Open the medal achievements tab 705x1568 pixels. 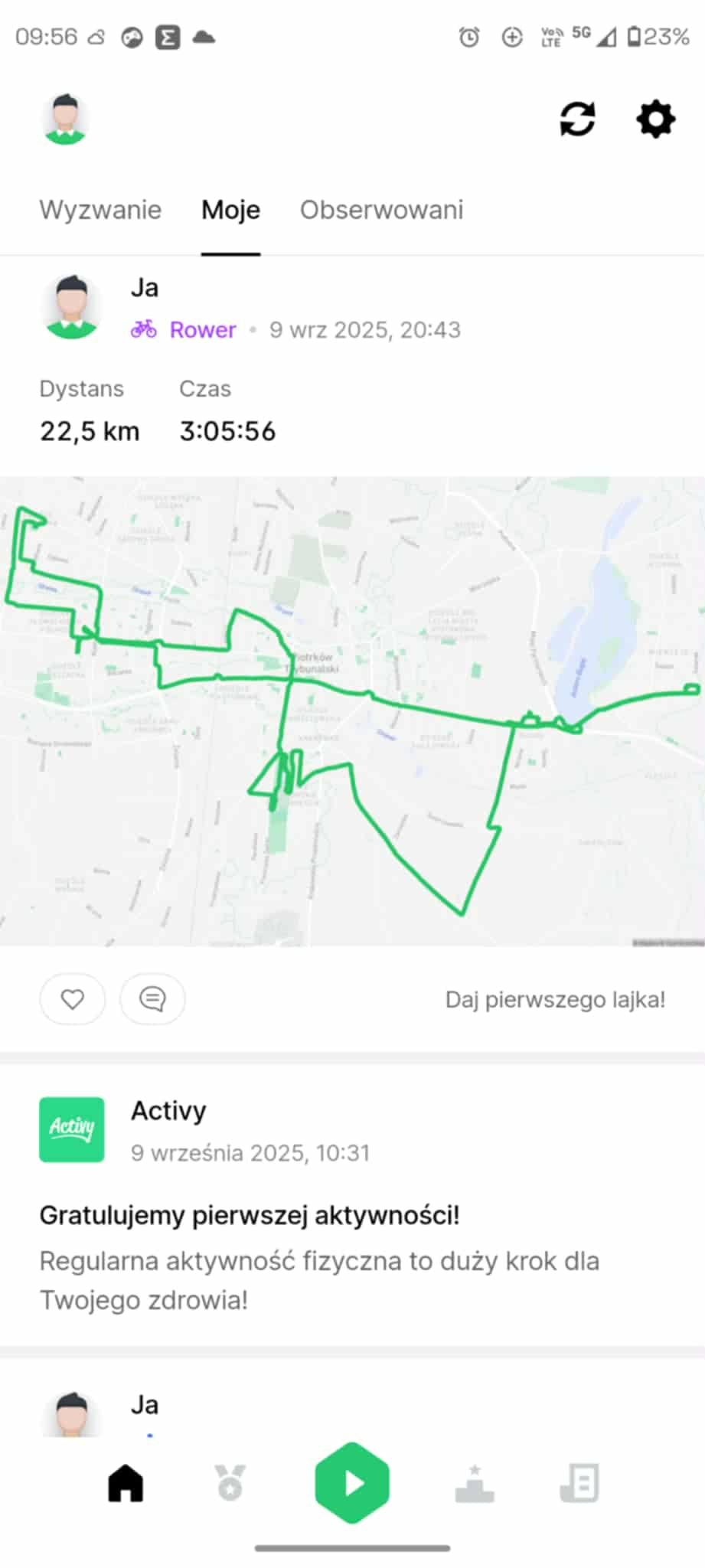230,1484
